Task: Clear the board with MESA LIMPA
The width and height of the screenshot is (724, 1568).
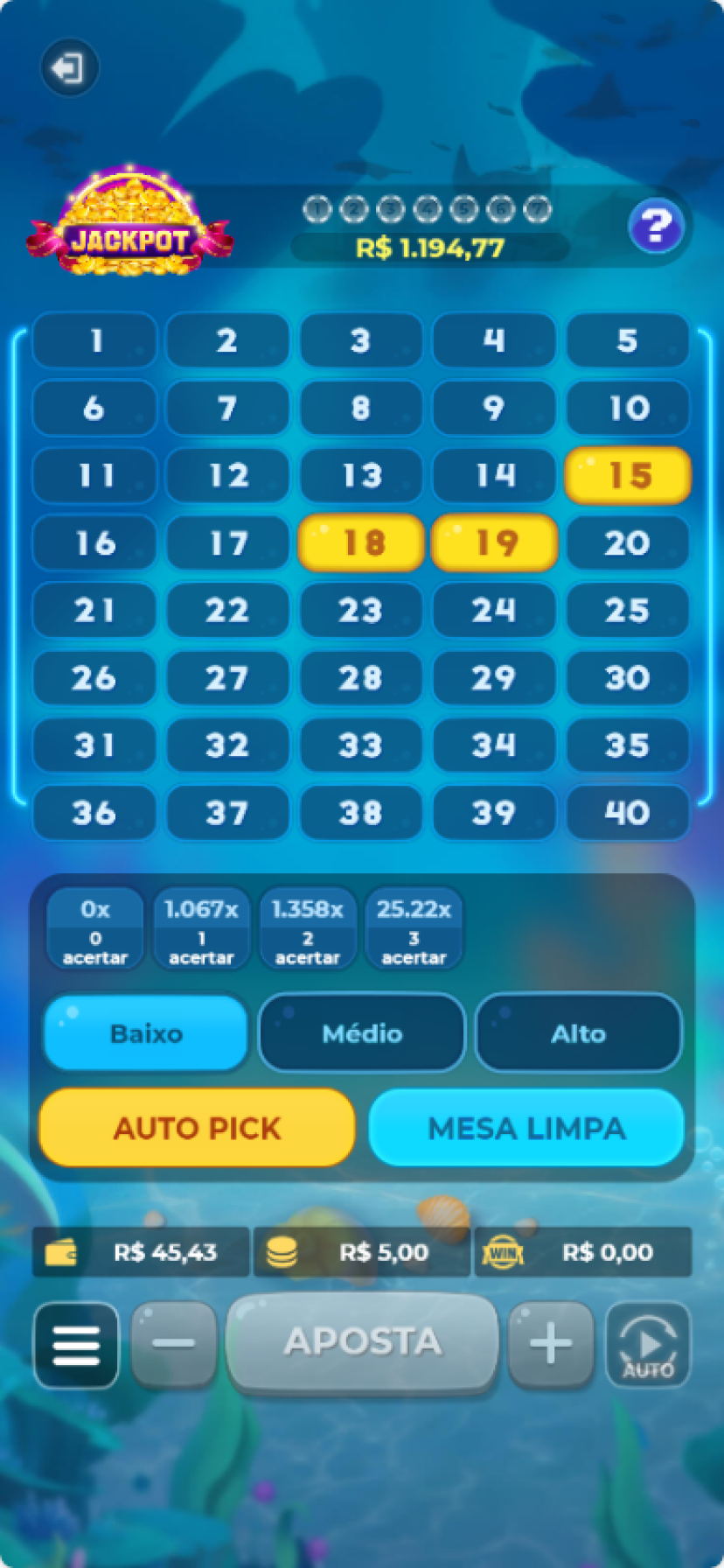Action: (526, 1128)
